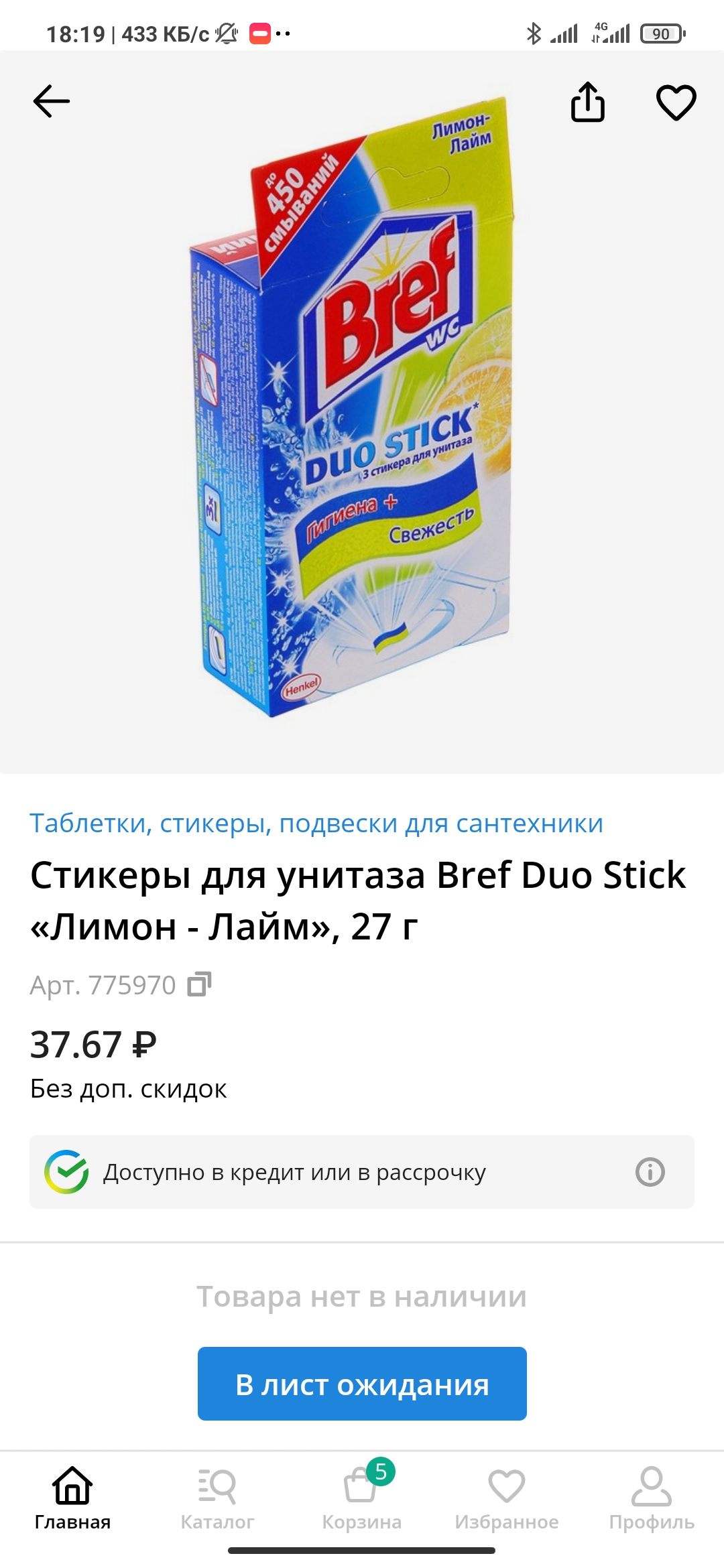Open the Доступно в кредит или в рассрочку banner
This screenshot has height=1568, width=724.
362,1172
